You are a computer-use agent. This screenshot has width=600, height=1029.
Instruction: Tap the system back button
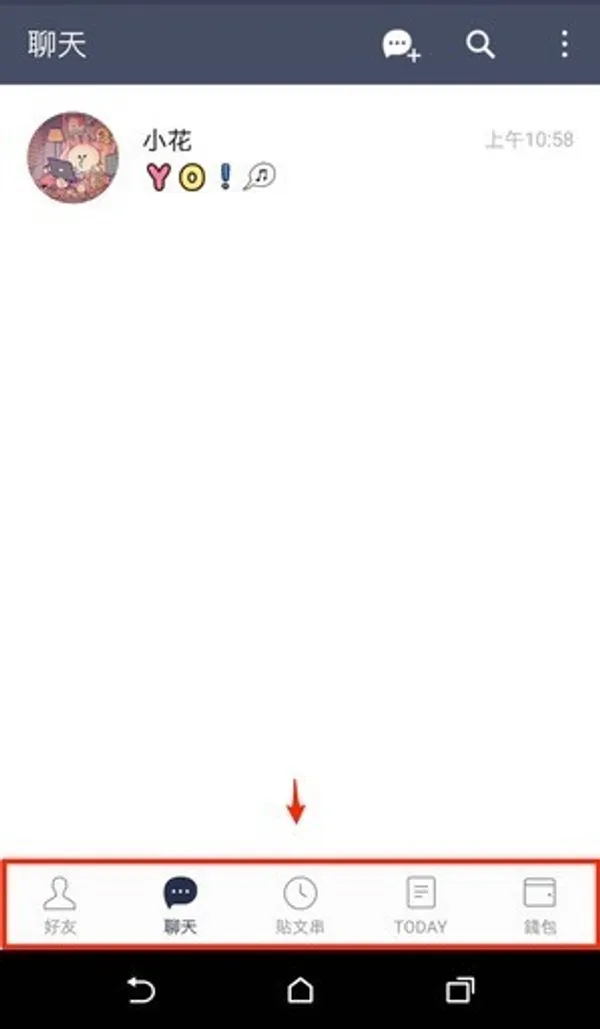pos(141,990)
